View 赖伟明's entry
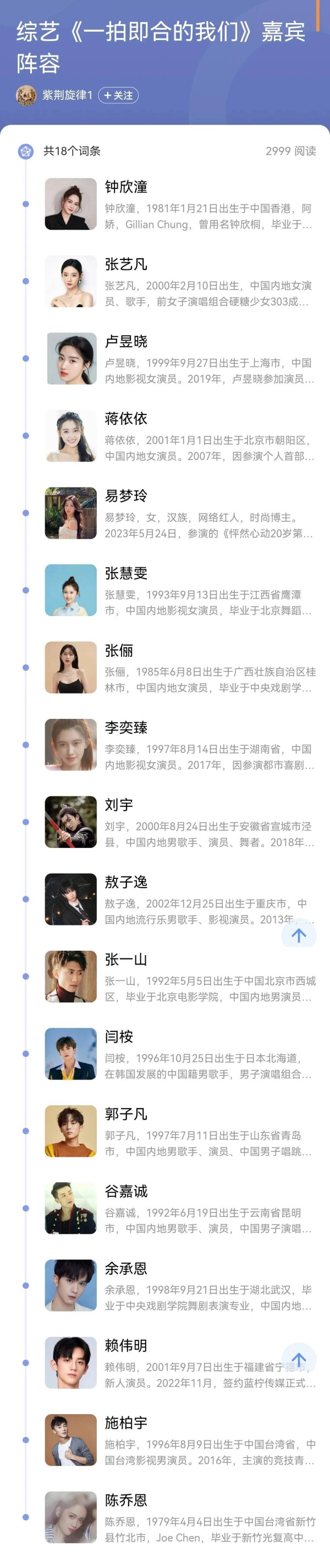This screenshot has width=330, height=1568. (x=180, y=1364)
